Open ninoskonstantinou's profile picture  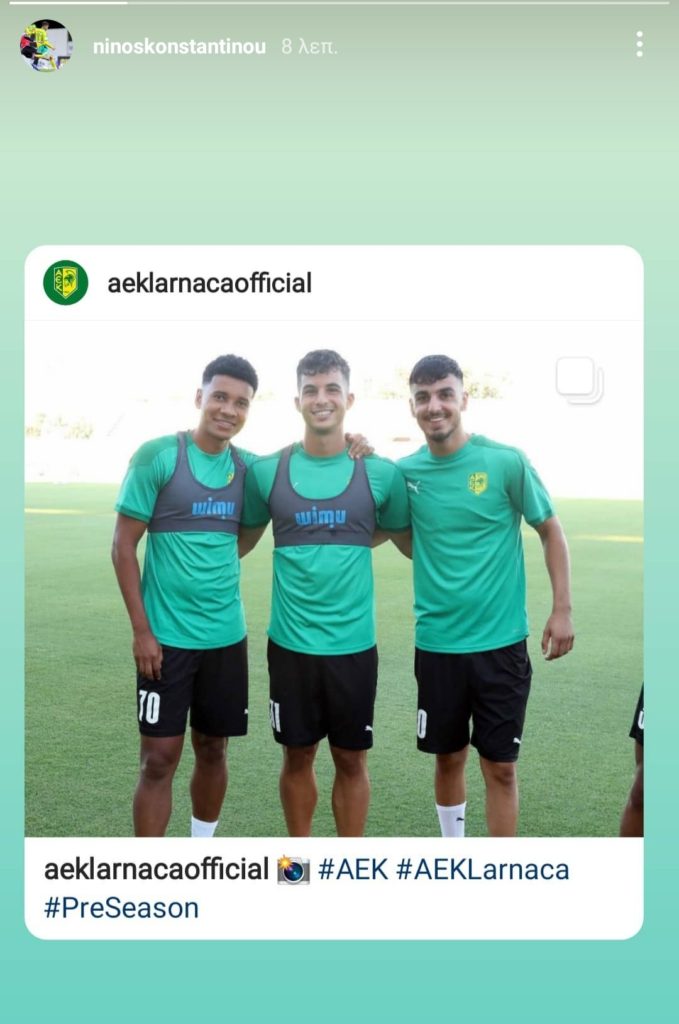point(46,46)
